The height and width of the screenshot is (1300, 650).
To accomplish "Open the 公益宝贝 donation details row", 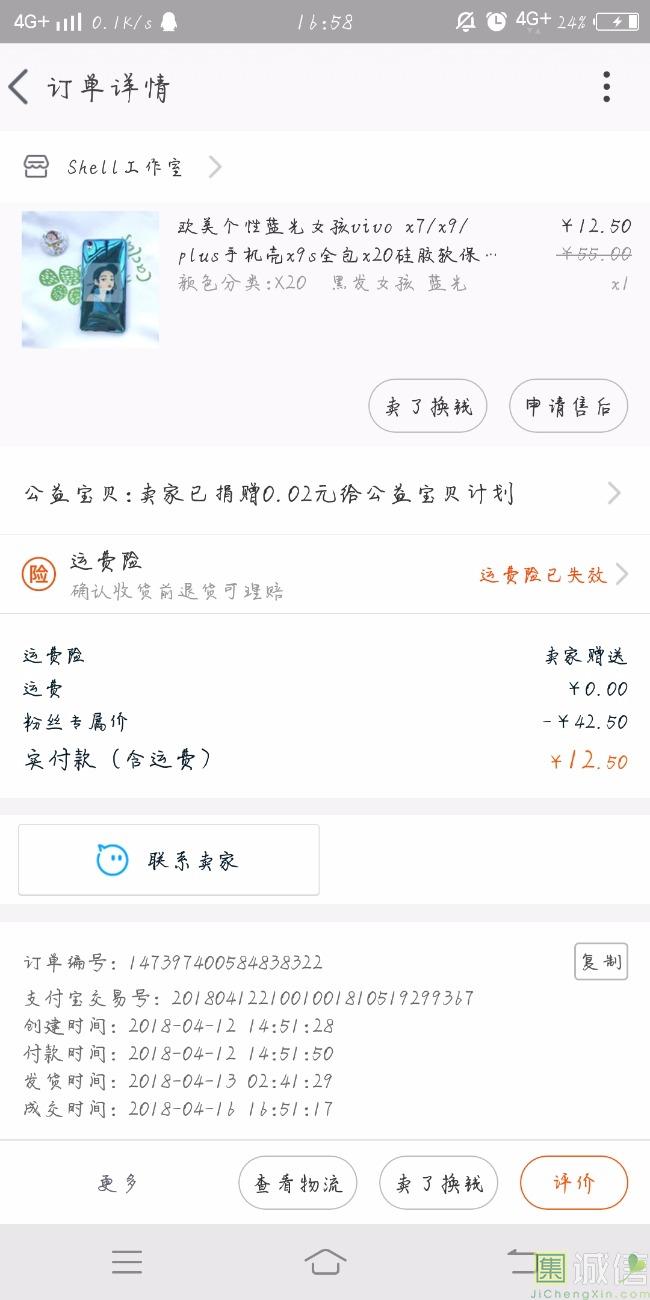I will (324, 493).
